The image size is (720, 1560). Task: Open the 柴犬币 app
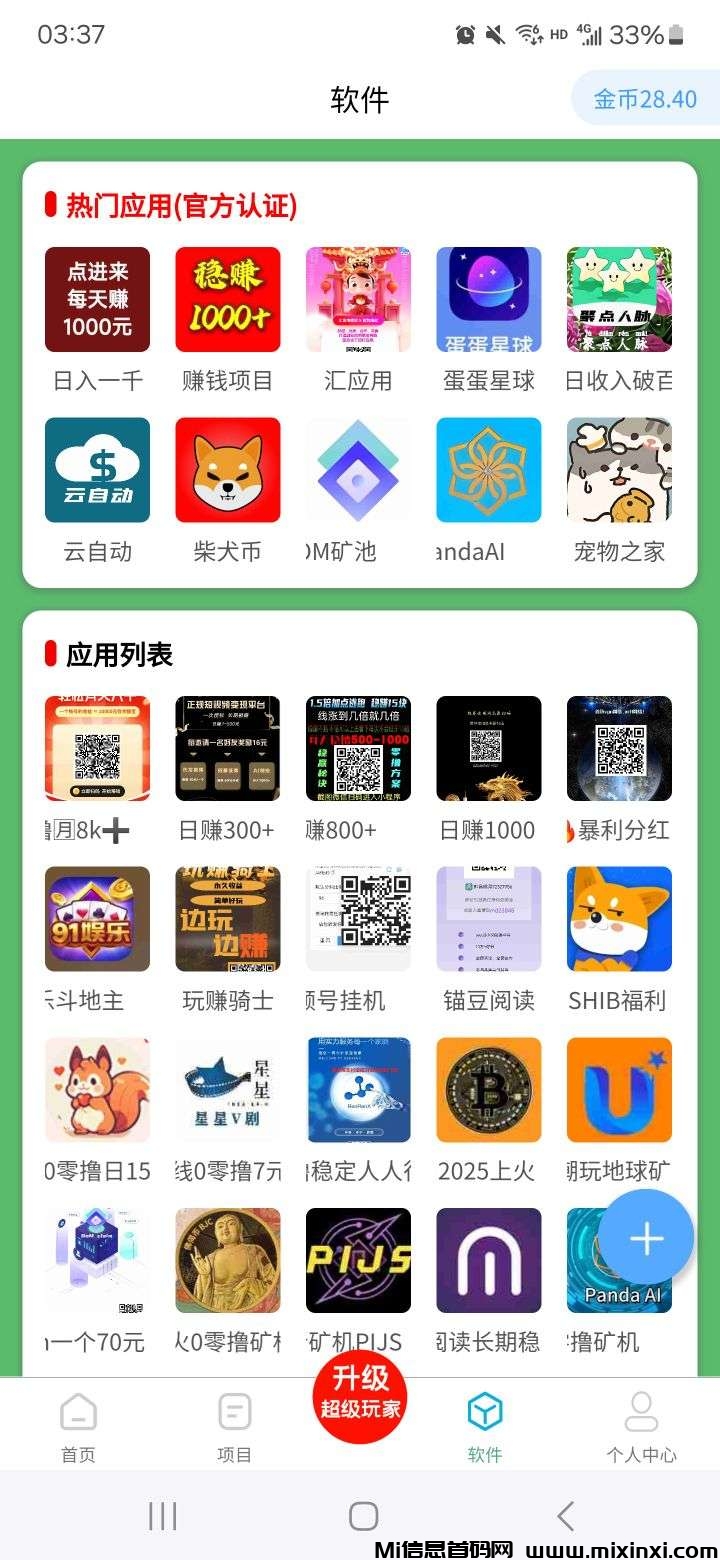coord(228,470)
